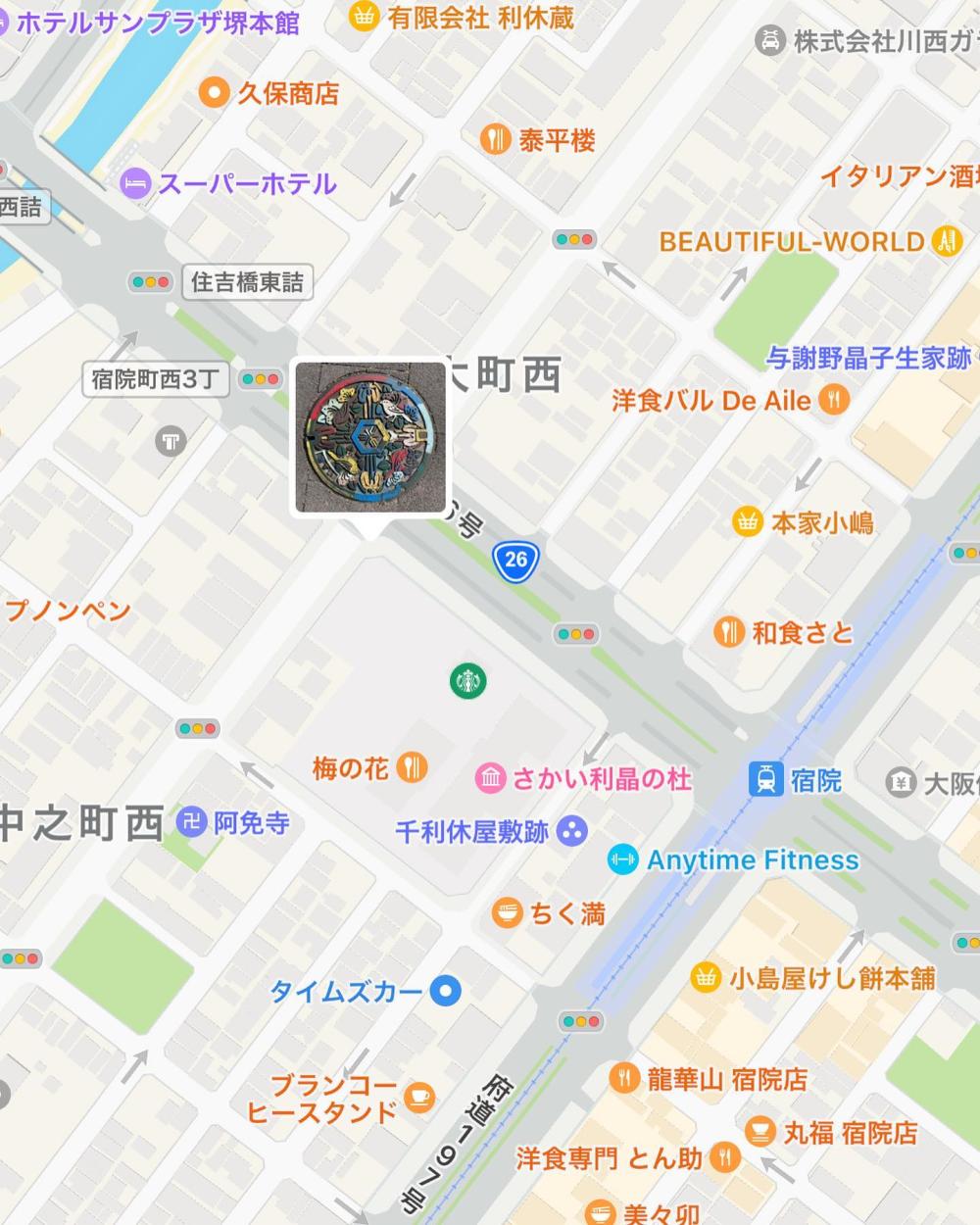
Task: Select the 梅の花 restaurant marker
Action: (413, 768)
